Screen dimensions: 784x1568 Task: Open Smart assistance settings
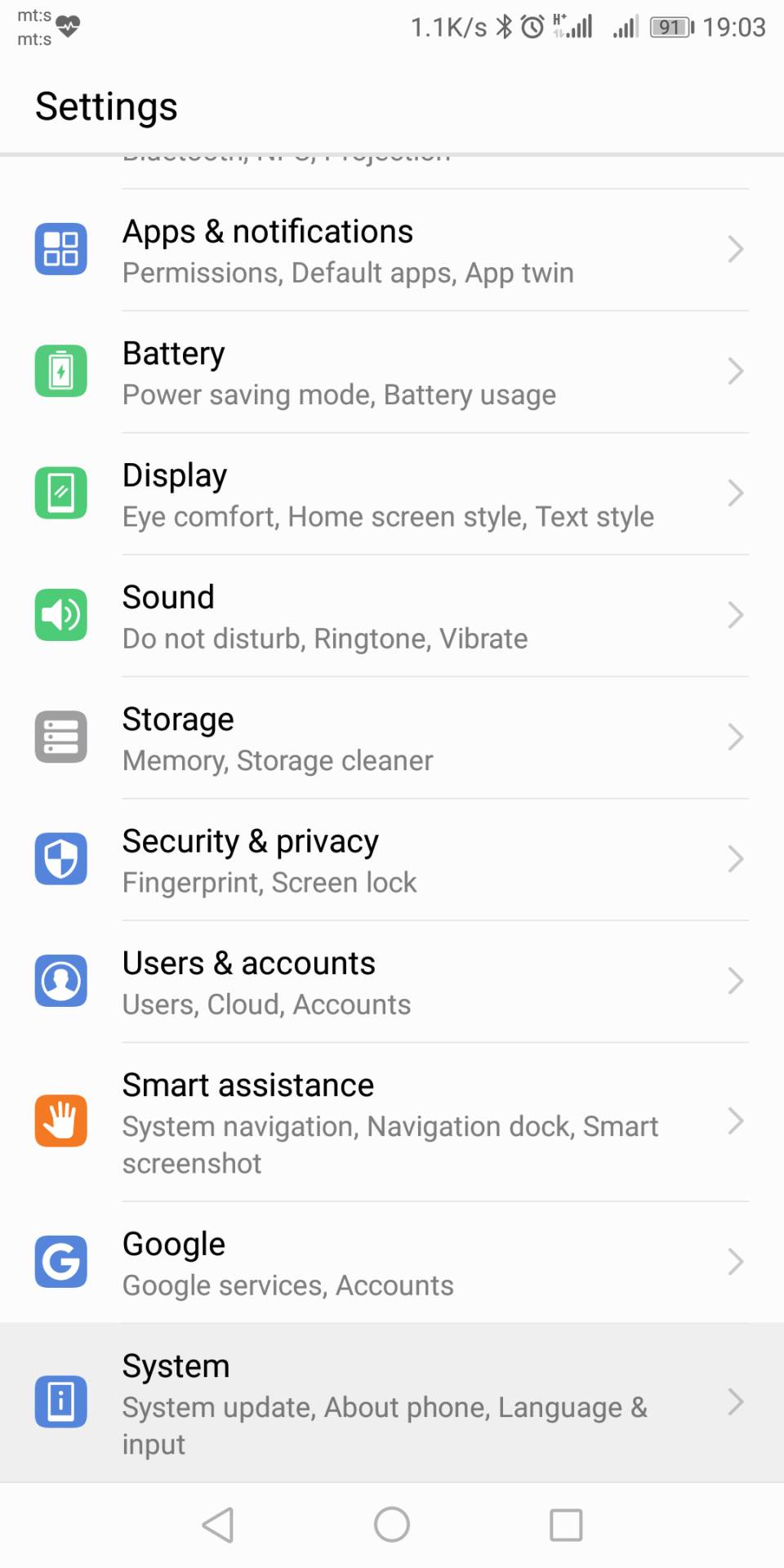pos(392,1122)
